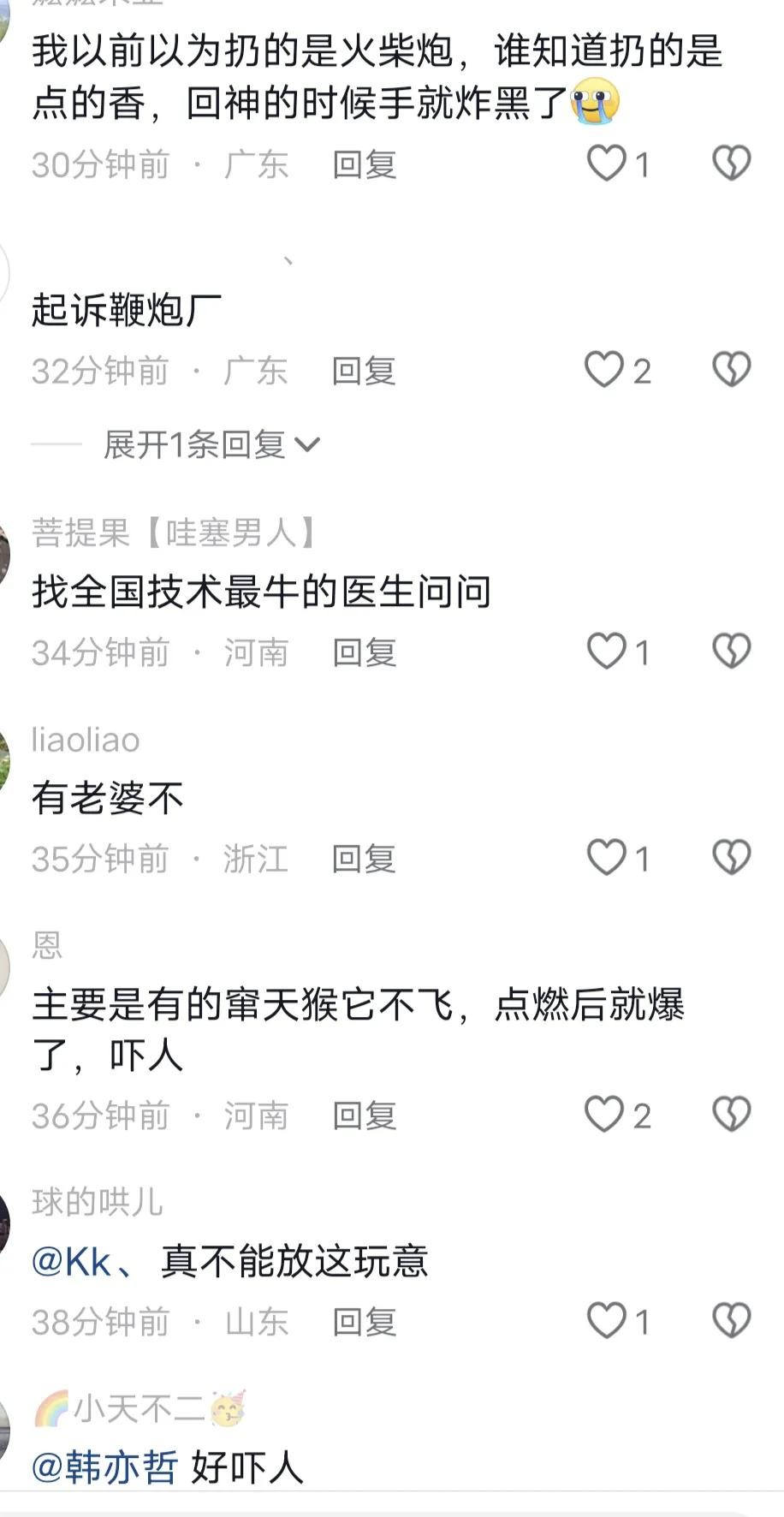
Task: Reply to the 火柴炮 comment from 广东
Action: tap(364, 164)
